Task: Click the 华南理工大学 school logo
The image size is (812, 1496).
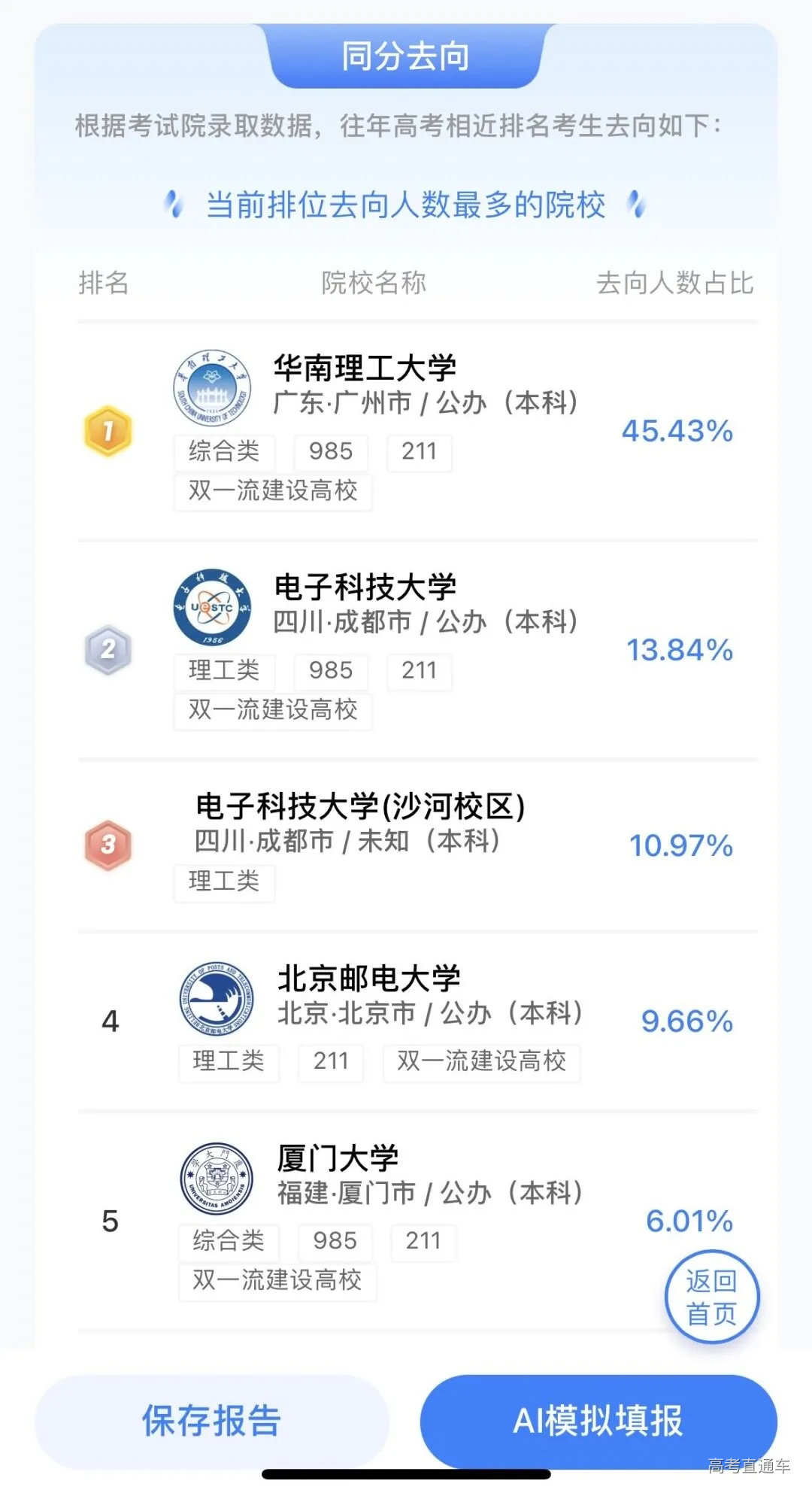Action: pyautogui.click(x=214, y=389)
